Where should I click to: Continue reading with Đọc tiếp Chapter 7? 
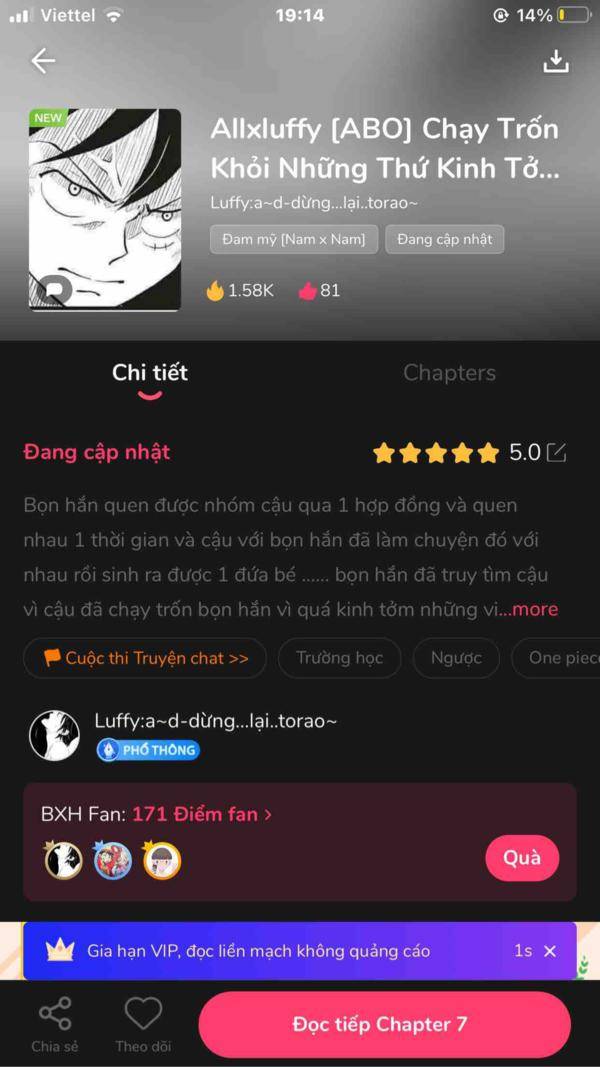tap(384, 1024)
